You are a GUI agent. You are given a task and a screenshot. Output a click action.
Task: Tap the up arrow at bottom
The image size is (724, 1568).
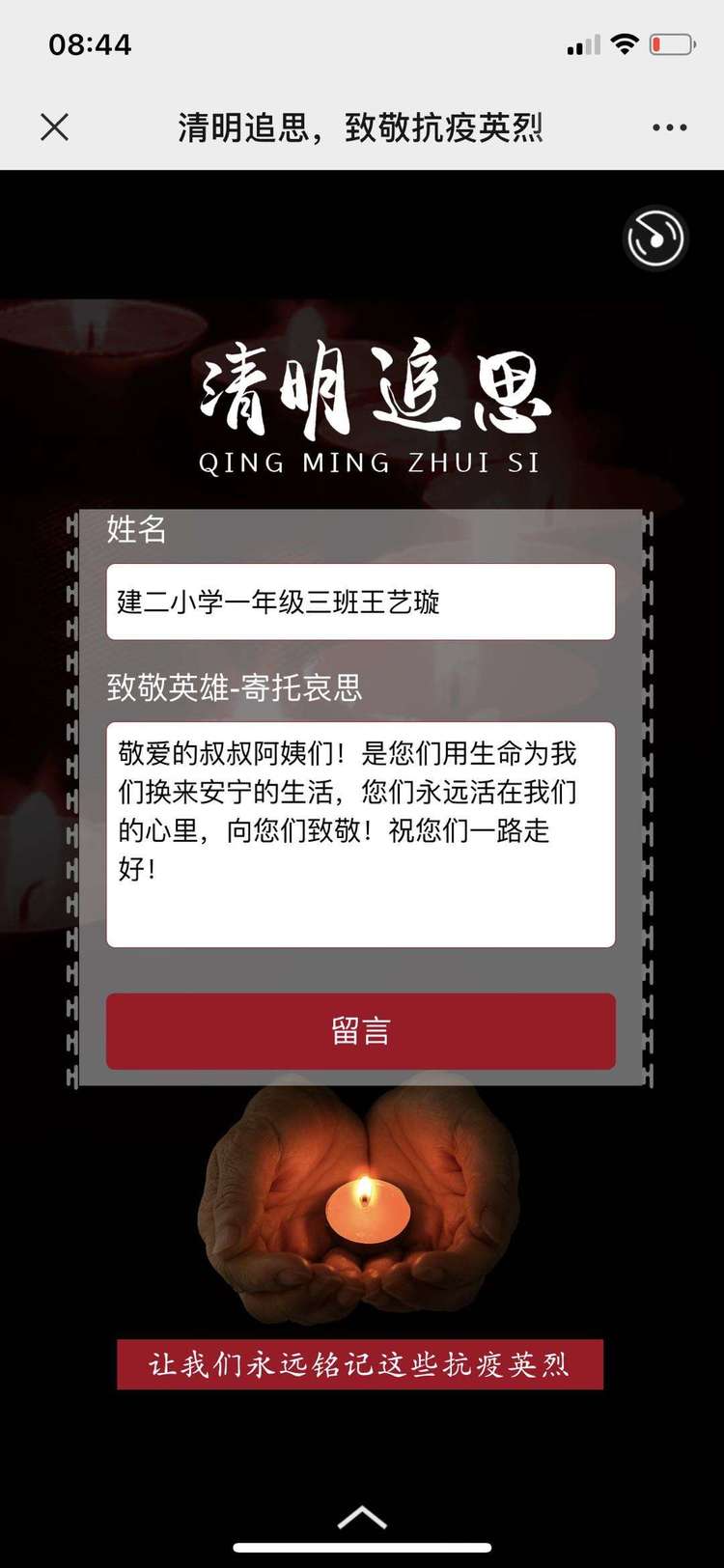coord(362,1518)
